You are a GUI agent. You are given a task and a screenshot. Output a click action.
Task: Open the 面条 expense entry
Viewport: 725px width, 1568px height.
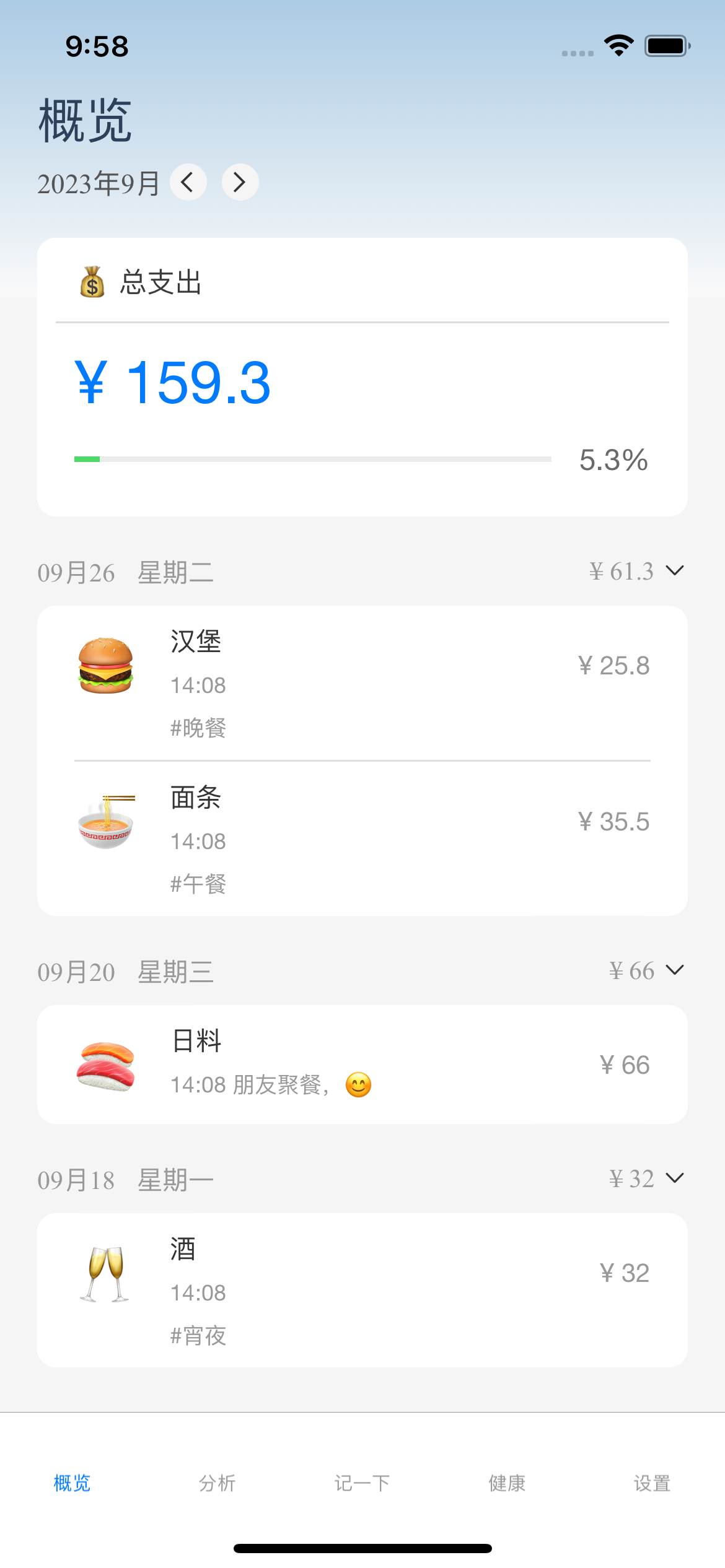[362, 838]
